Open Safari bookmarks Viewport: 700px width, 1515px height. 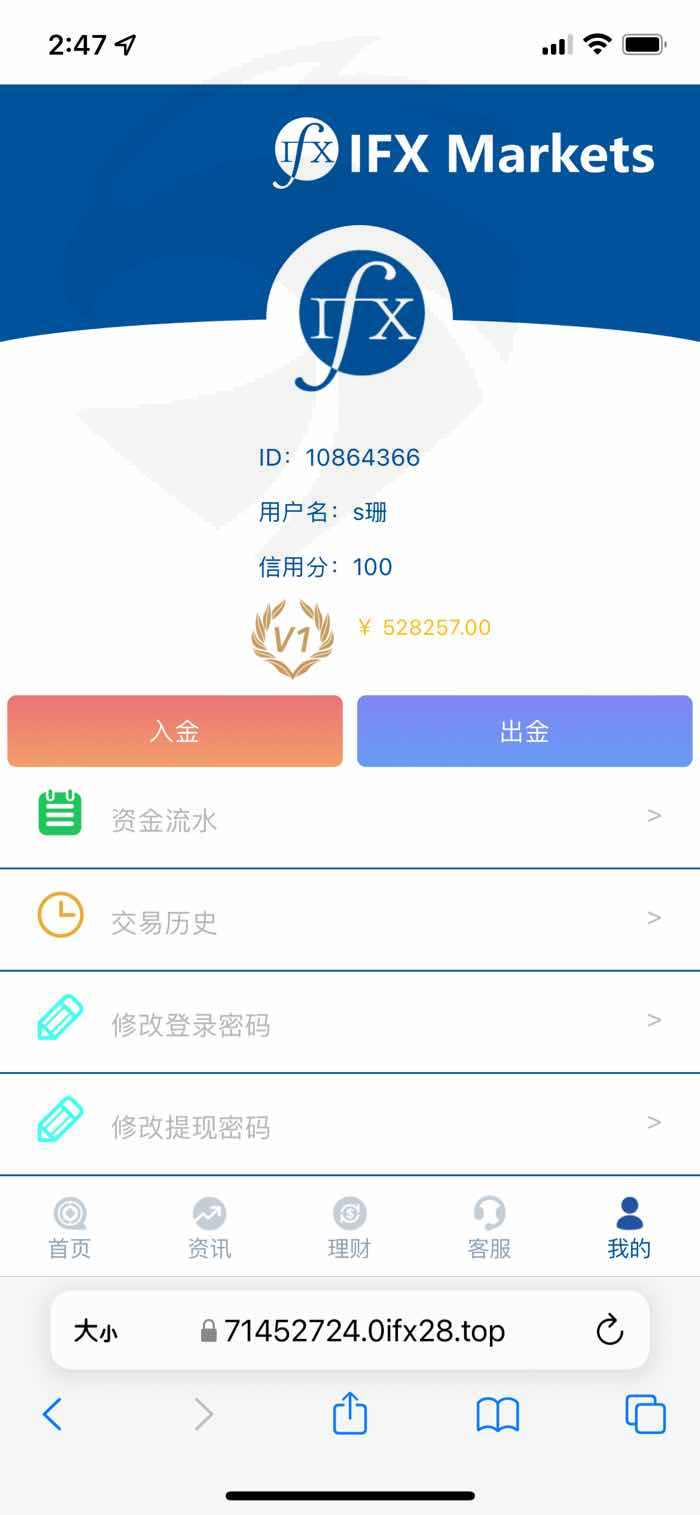click(x=497, y=1415)
